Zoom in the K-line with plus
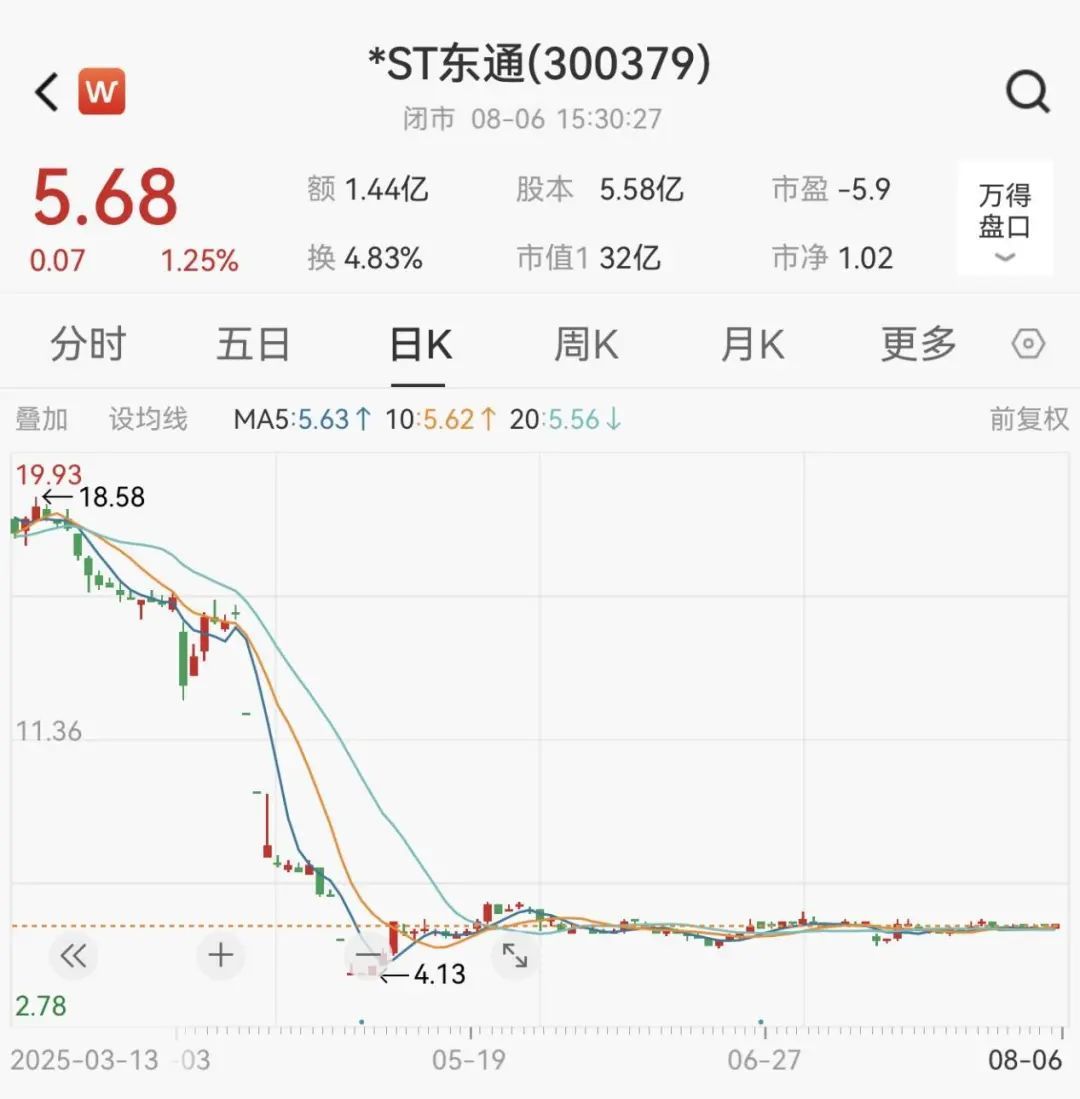1080x1099 pixels. coord(220,956)
